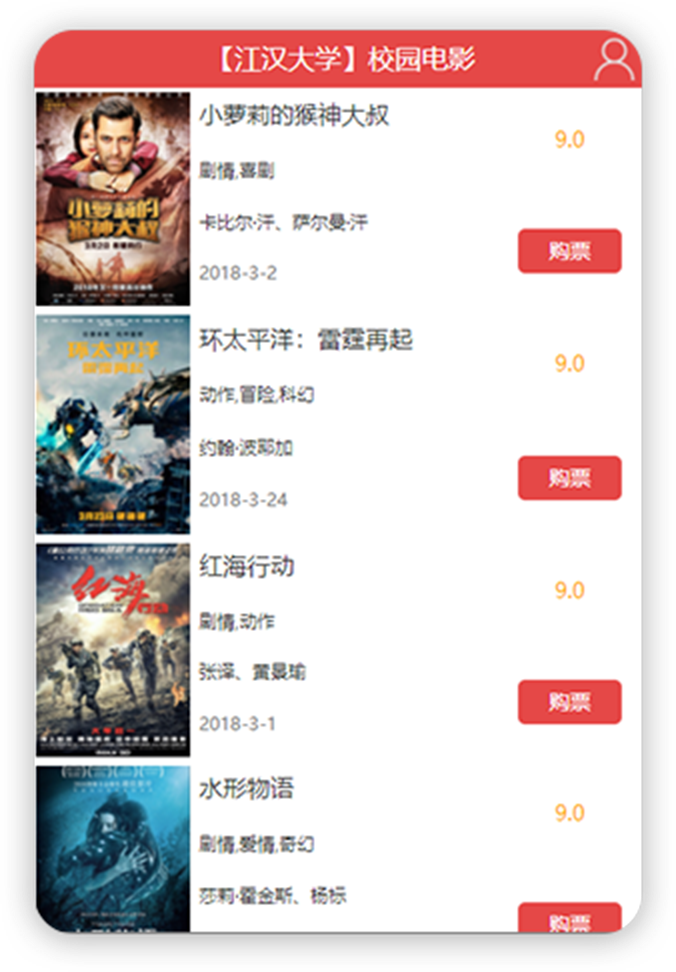Open the user profile icon

[x=614, y=60]
